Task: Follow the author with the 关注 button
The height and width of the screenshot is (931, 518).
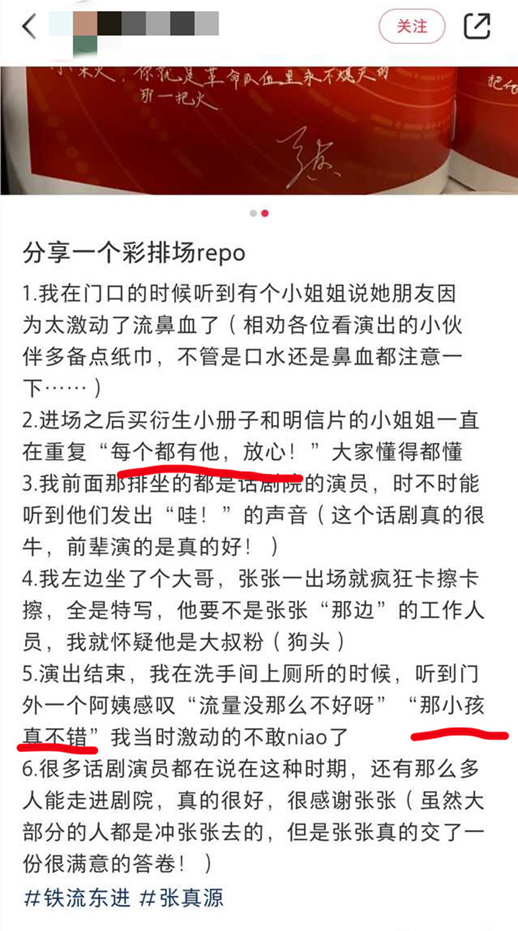Action: 412,27
